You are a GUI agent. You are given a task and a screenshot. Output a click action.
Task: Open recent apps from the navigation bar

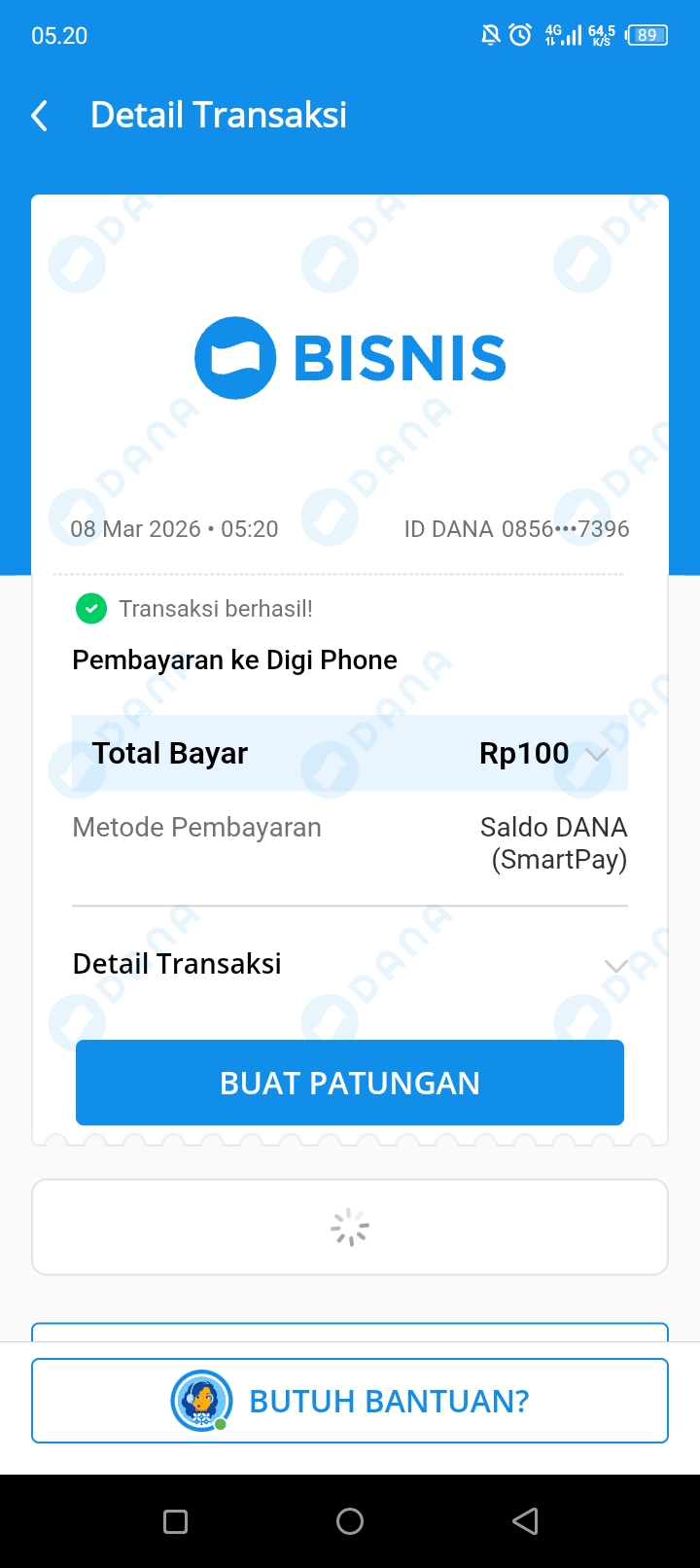point(176,1521)
